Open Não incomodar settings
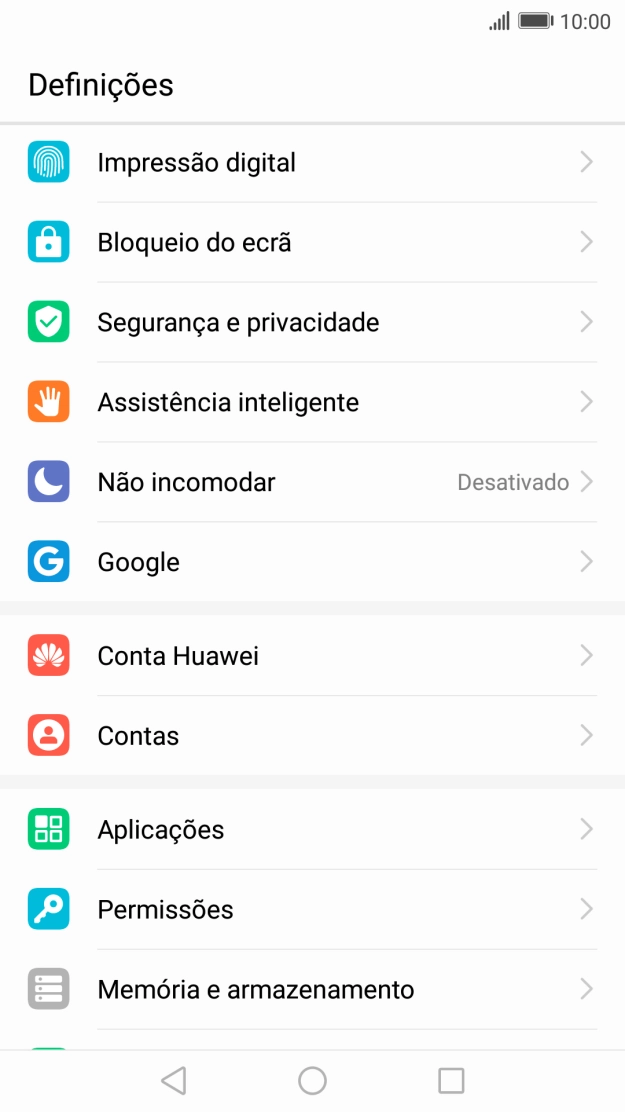The width and height of the screenshot is (625, 1112). click(312, 482)
